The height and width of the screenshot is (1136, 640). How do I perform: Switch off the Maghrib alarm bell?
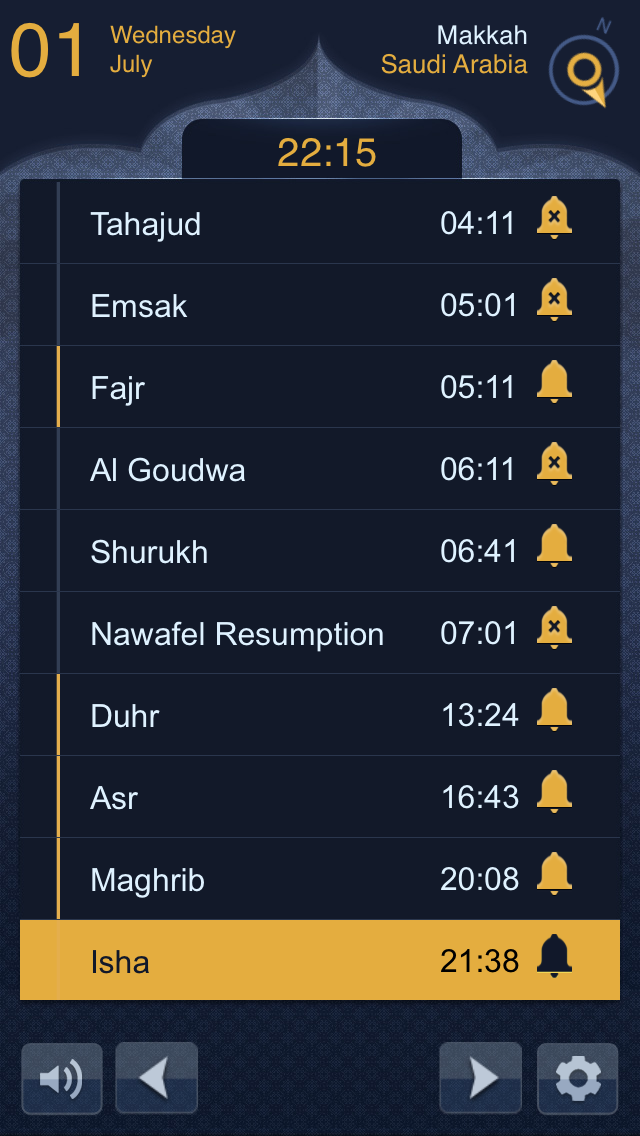click(x=554, y=875)
